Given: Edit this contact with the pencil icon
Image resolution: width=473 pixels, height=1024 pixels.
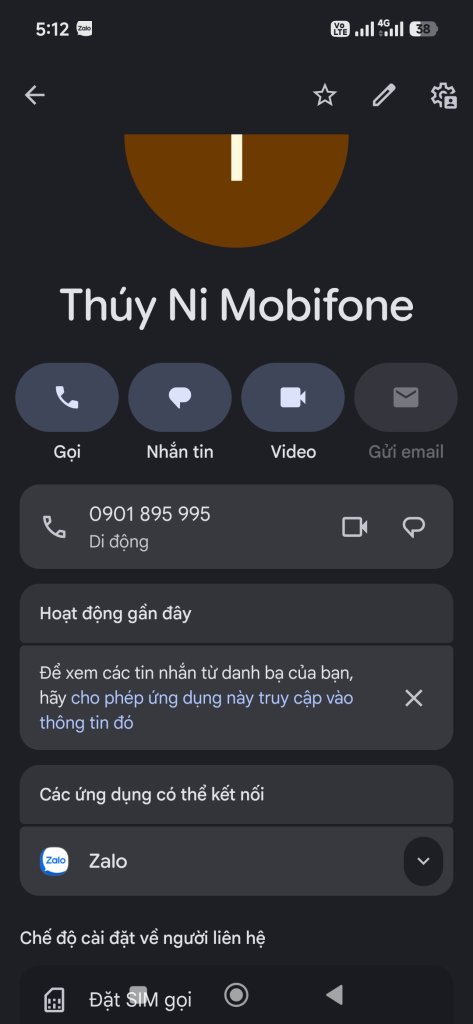Looking at the screenshot, I should coord(384,96).
